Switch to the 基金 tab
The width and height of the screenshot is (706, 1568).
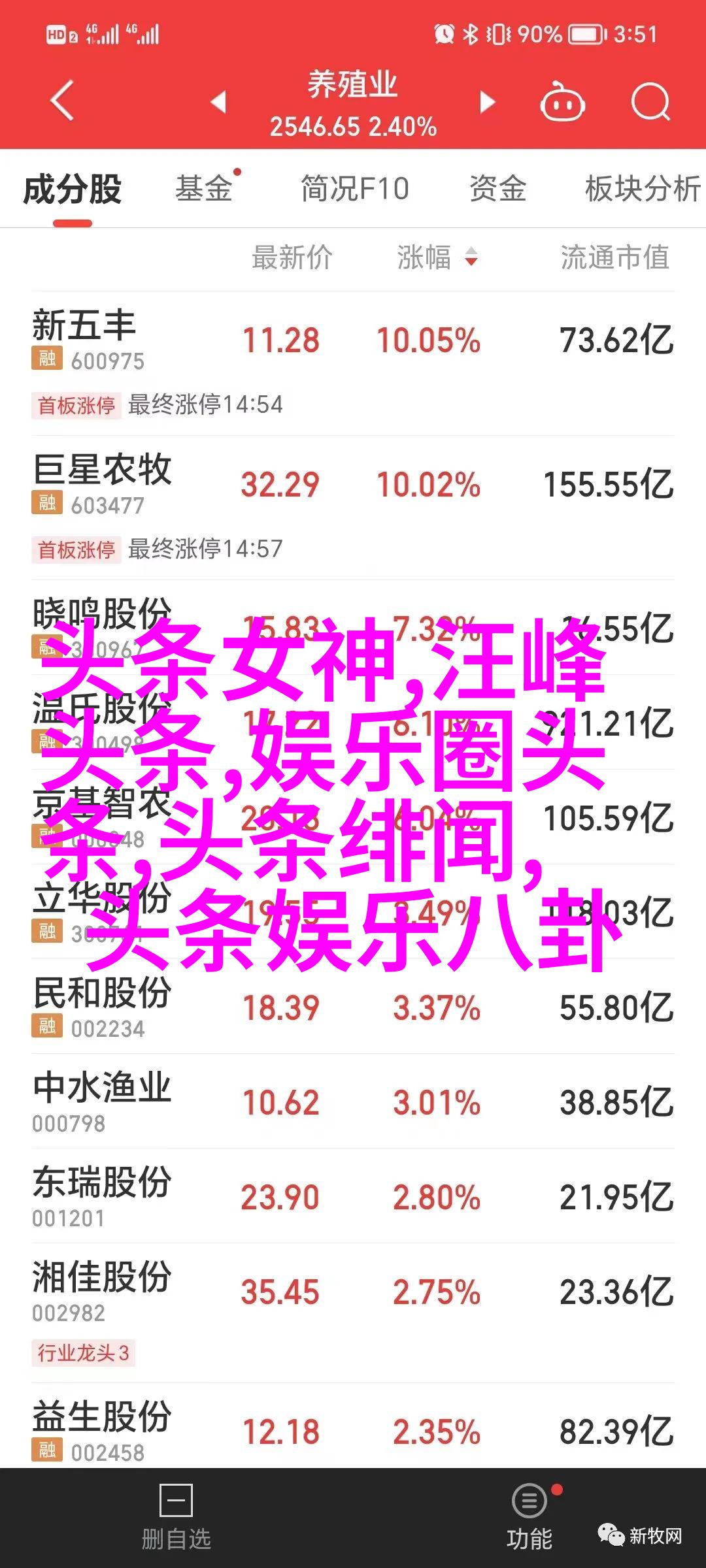(x=204, y=189)
